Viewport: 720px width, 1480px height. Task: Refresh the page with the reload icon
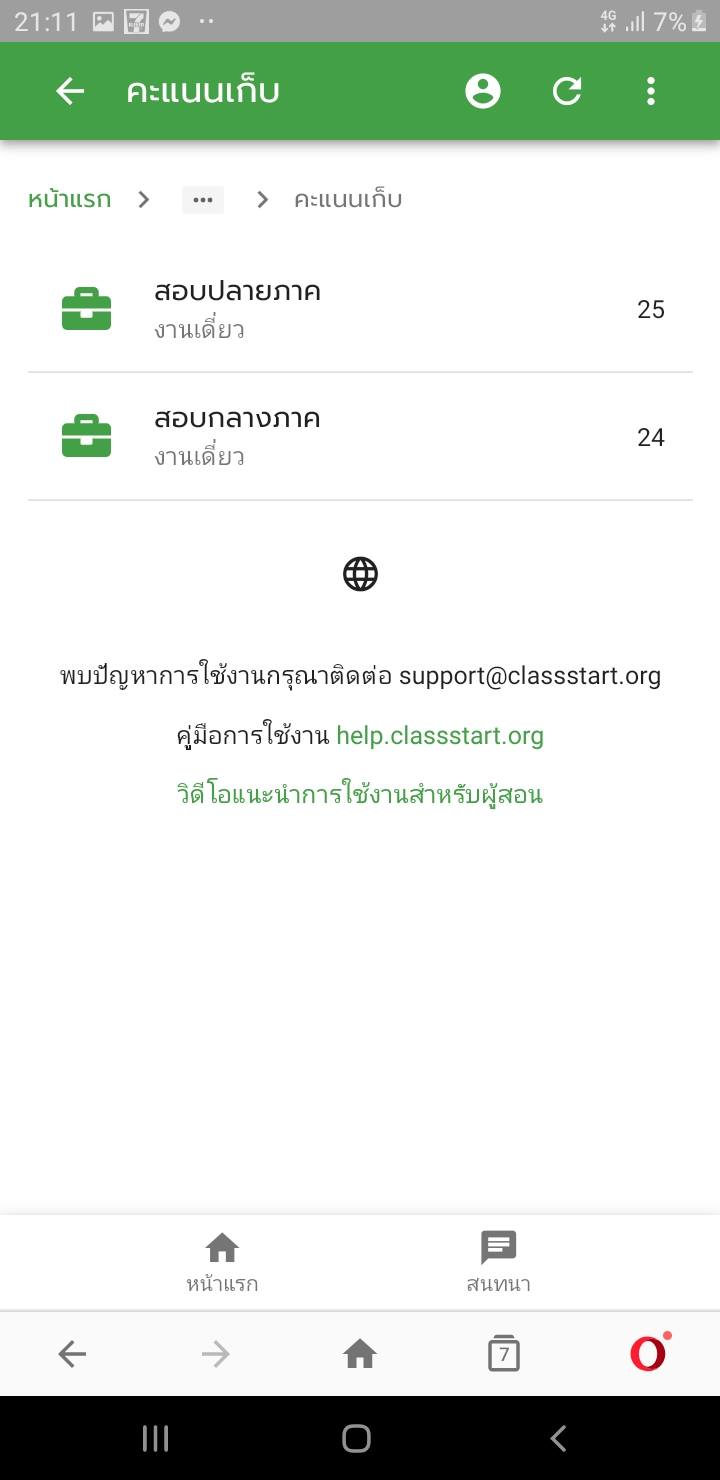click(x=567, y=92)
